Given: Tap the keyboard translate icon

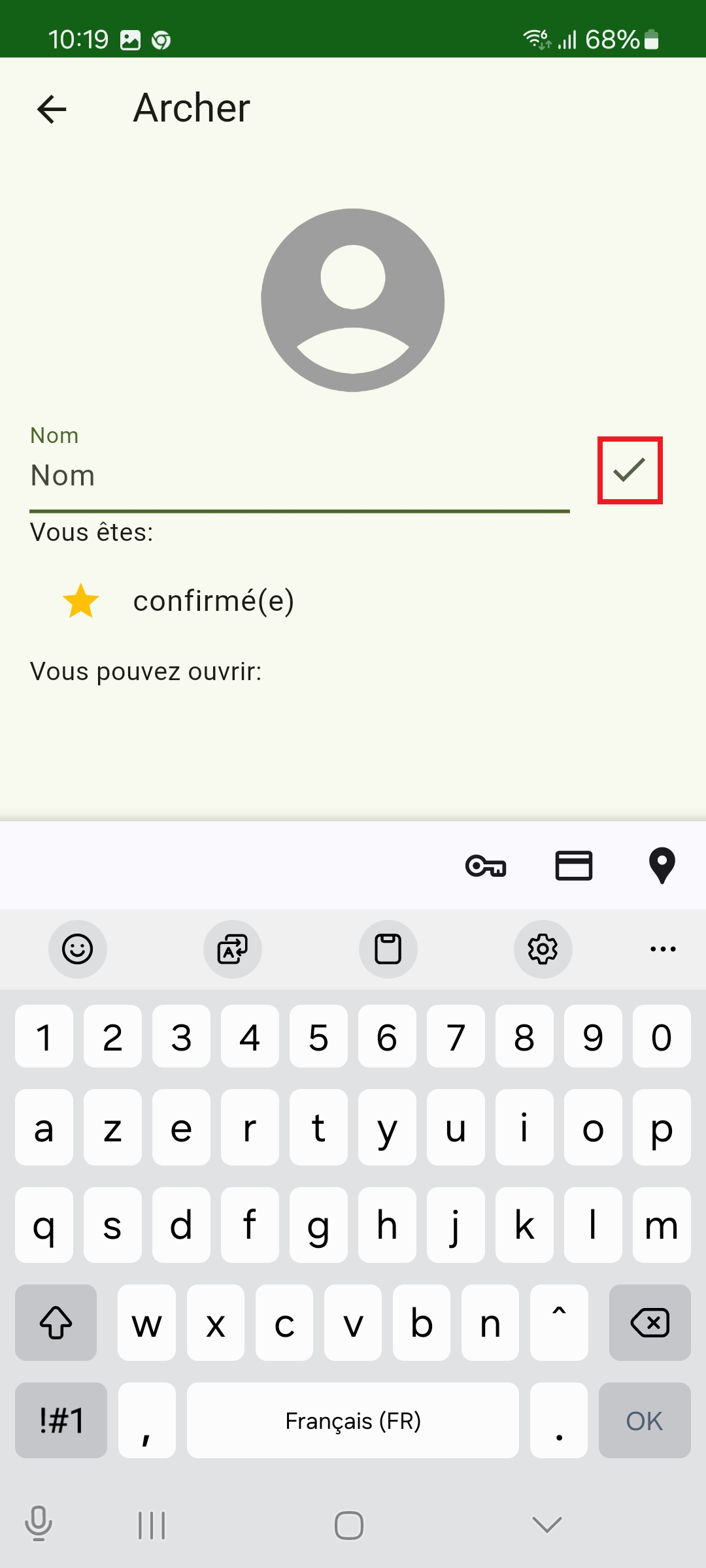Looking at the screenshot, I should click(233, 949).
